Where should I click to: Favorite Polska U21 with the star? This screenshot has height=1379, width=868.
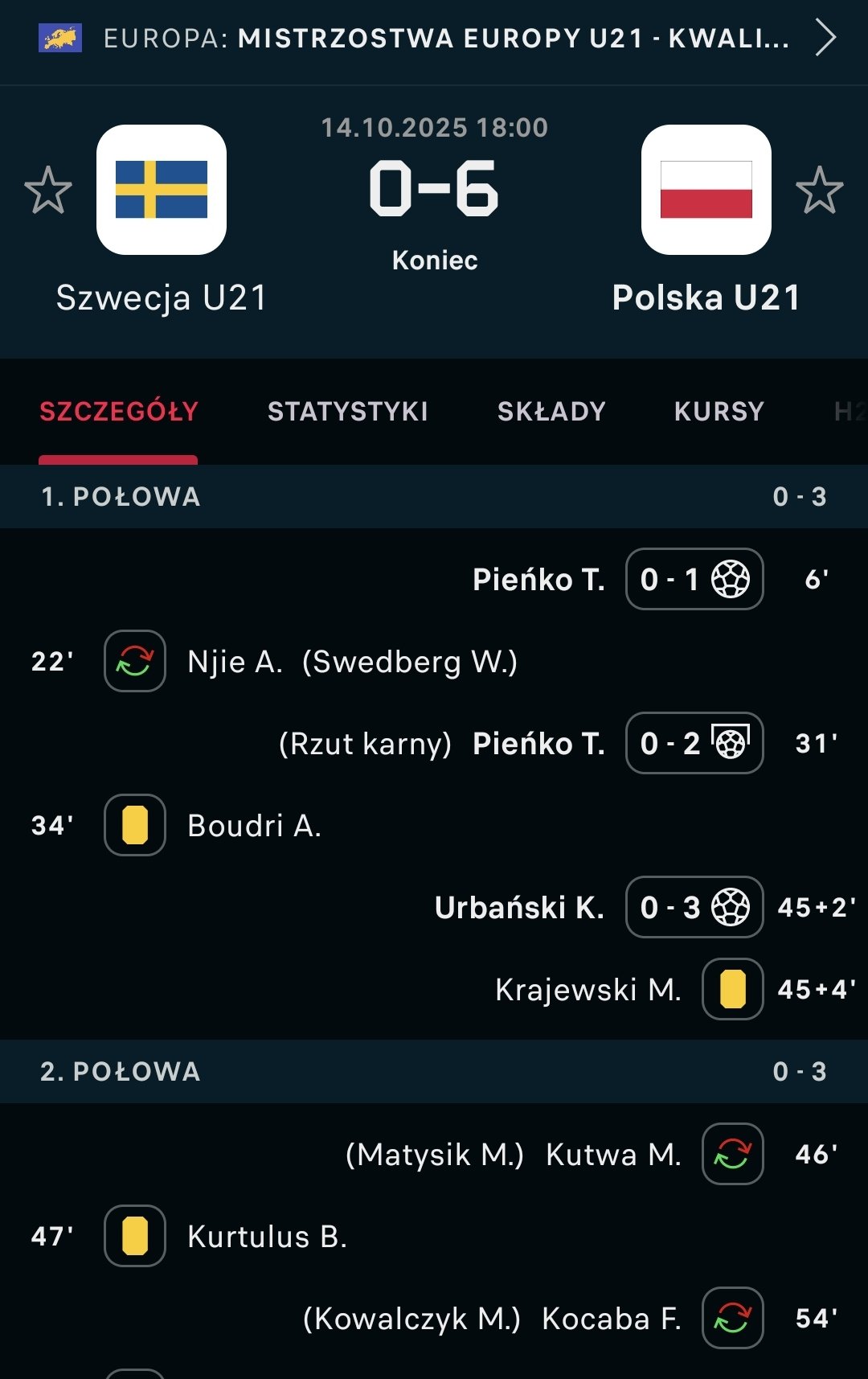click(819, 191)
